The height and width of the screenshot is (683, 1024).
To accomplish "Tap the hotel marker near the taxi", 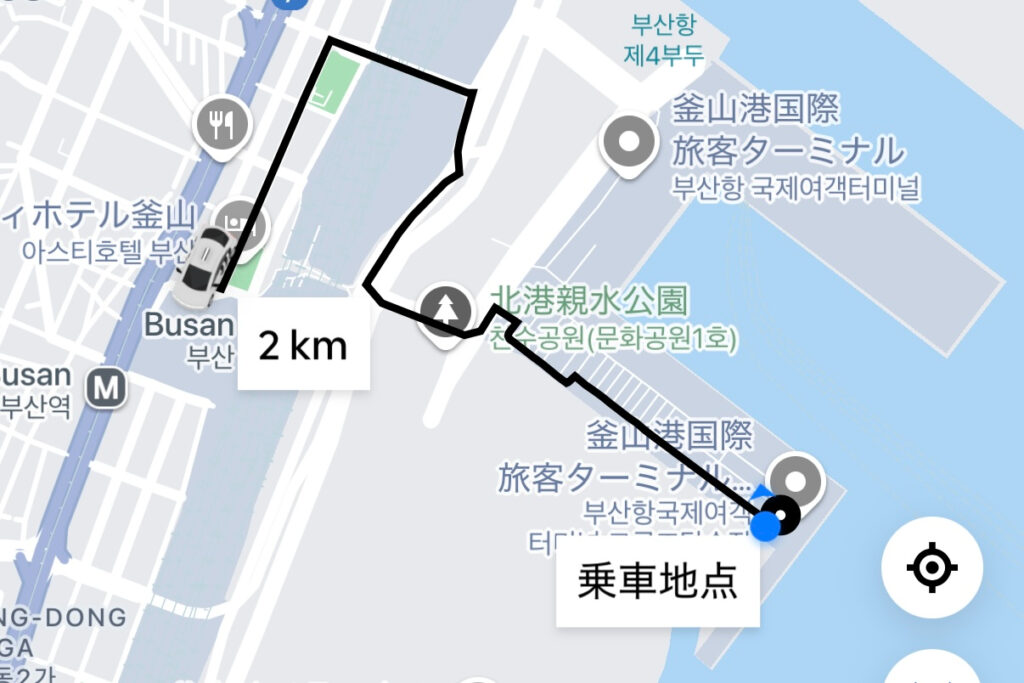I will click(x=243, y=223).
